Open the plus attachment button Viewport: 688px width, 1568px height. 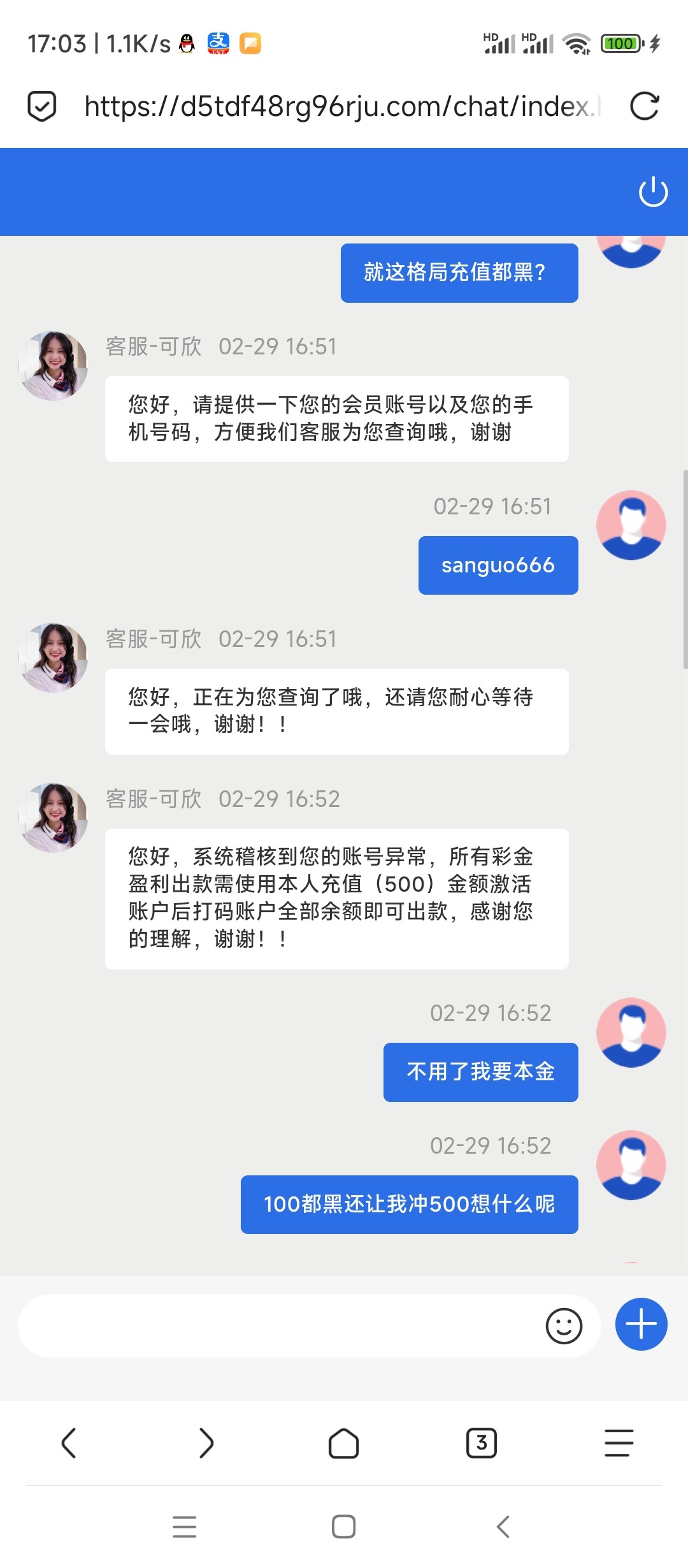641,1325
